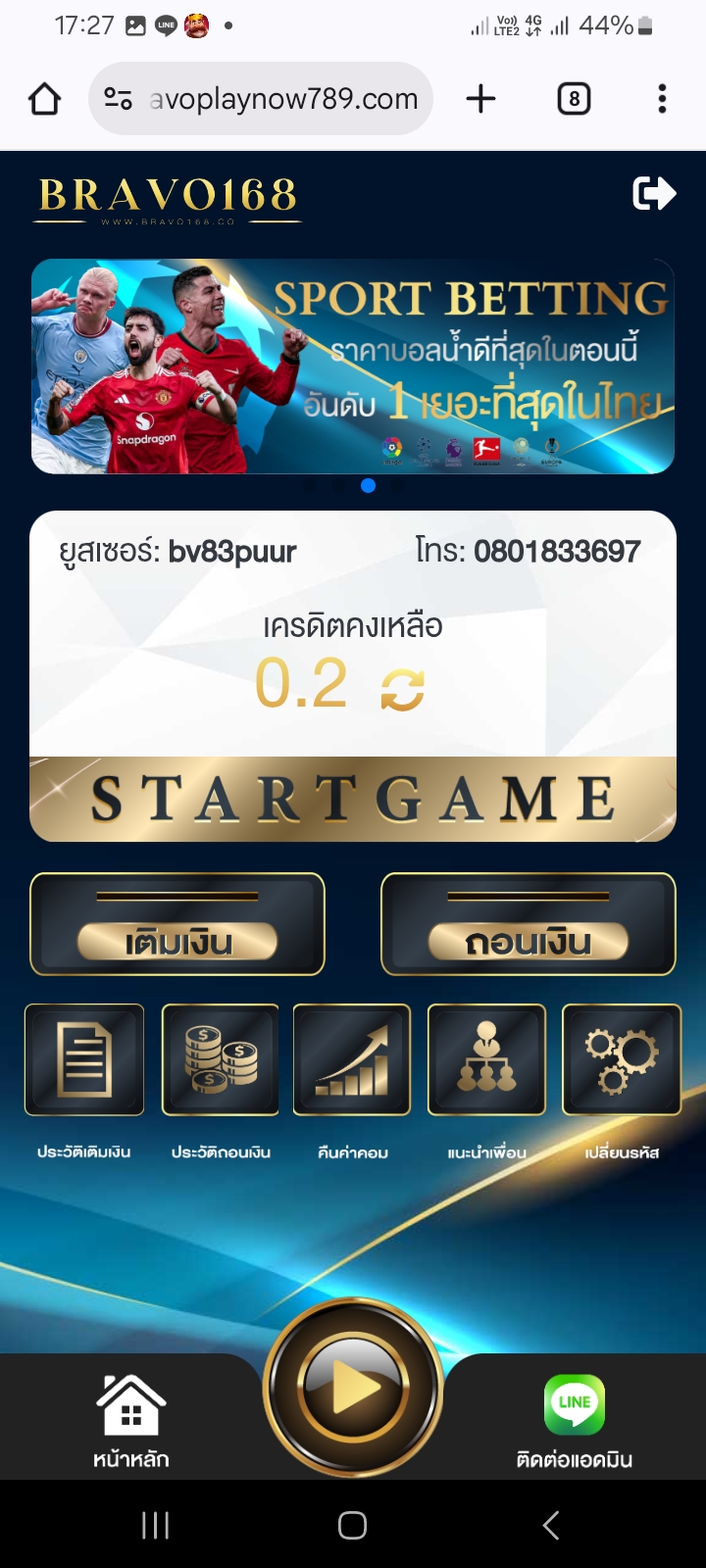
Task: Open the tab switcher showing 8 tabs
Action: 574,99
